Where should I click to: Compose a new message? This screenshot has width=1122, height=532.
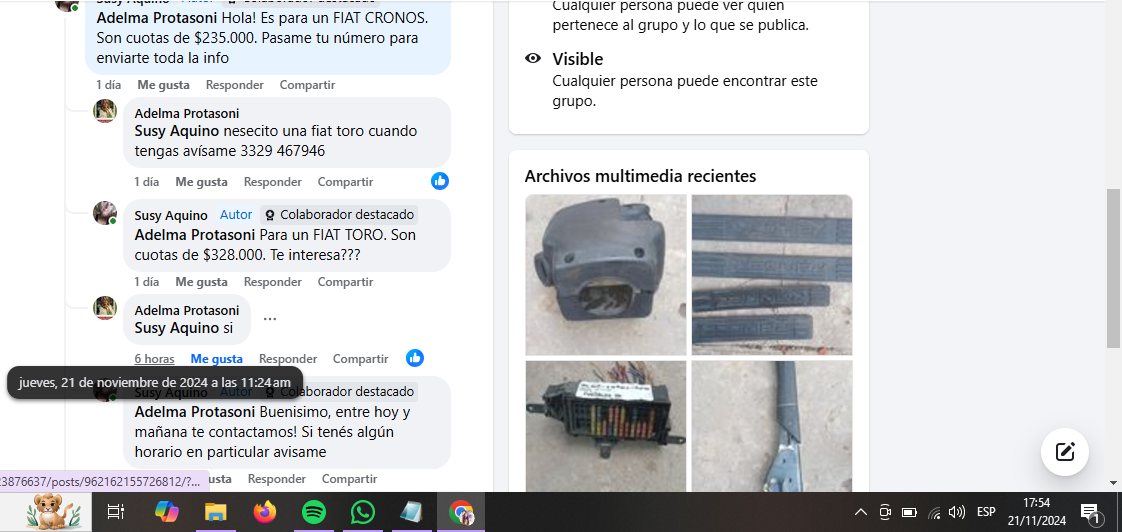tap(1064, 452)
